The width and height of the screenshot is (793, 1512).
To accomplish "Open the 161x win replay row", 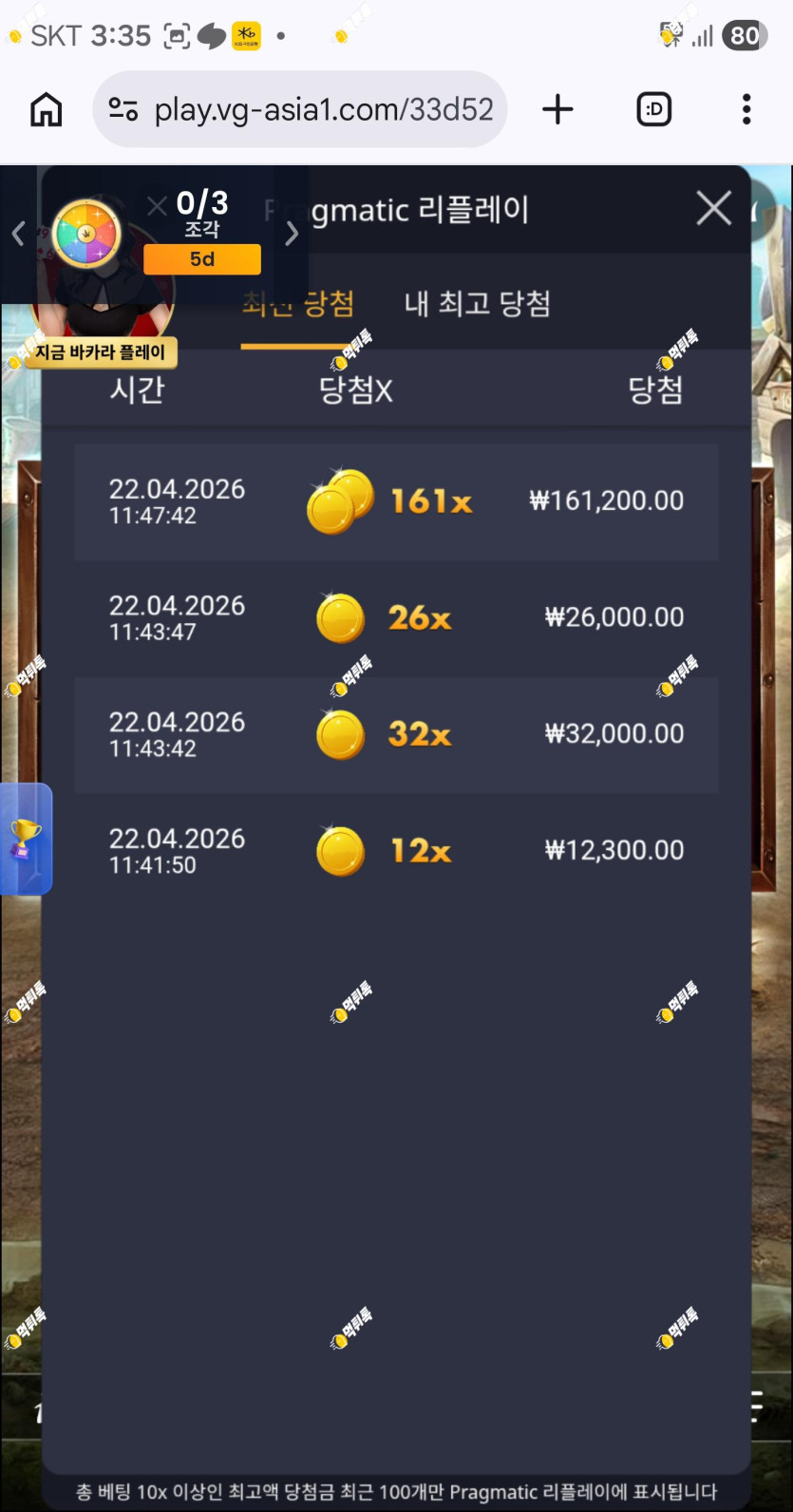I will [x=396, y=501].
